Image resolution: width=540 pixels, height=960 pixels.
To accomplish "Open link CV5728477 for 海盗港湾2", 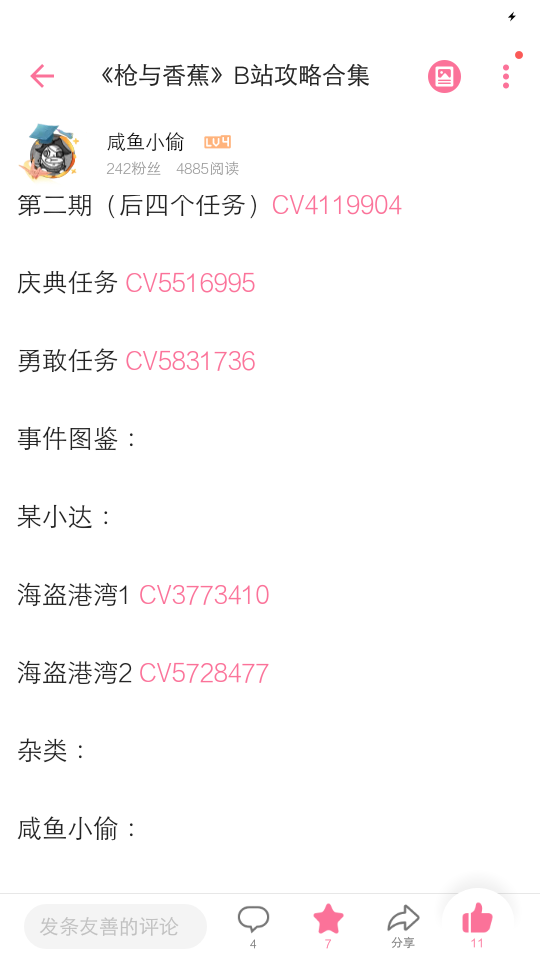I will (204, 673).
